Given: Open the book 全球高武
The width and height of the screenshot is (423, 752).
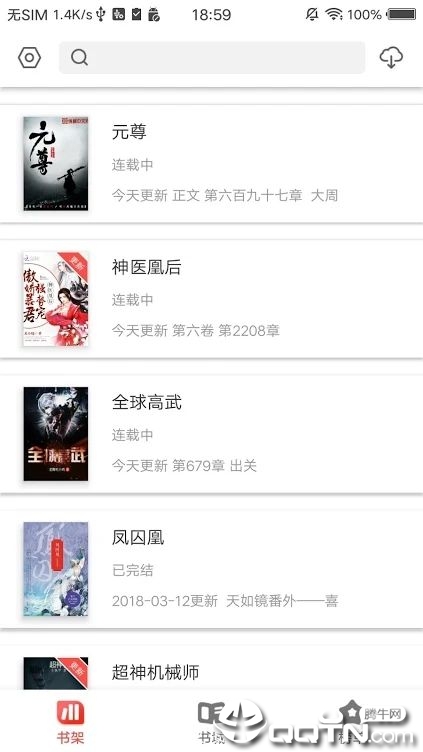Looking at the screenshot, I should tap(212, 434).
